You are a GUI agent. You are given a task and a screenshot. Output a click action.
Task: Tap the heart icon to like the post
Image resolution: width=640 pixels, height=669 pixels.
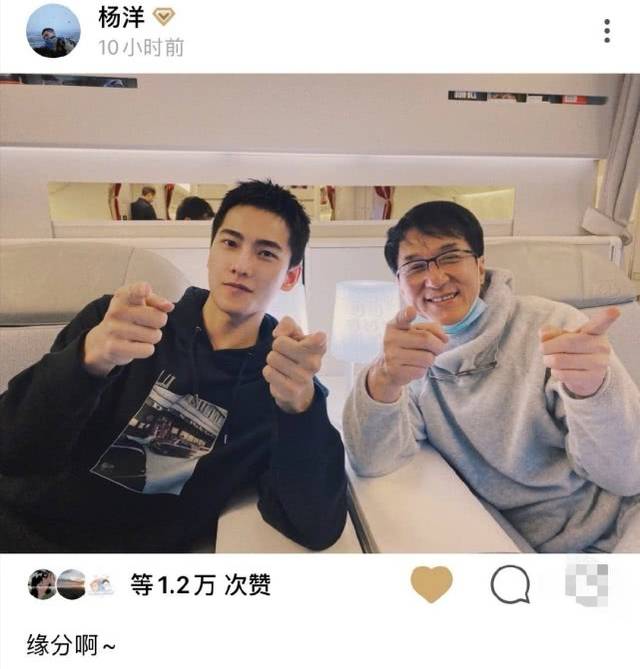(x=432, y=584)
